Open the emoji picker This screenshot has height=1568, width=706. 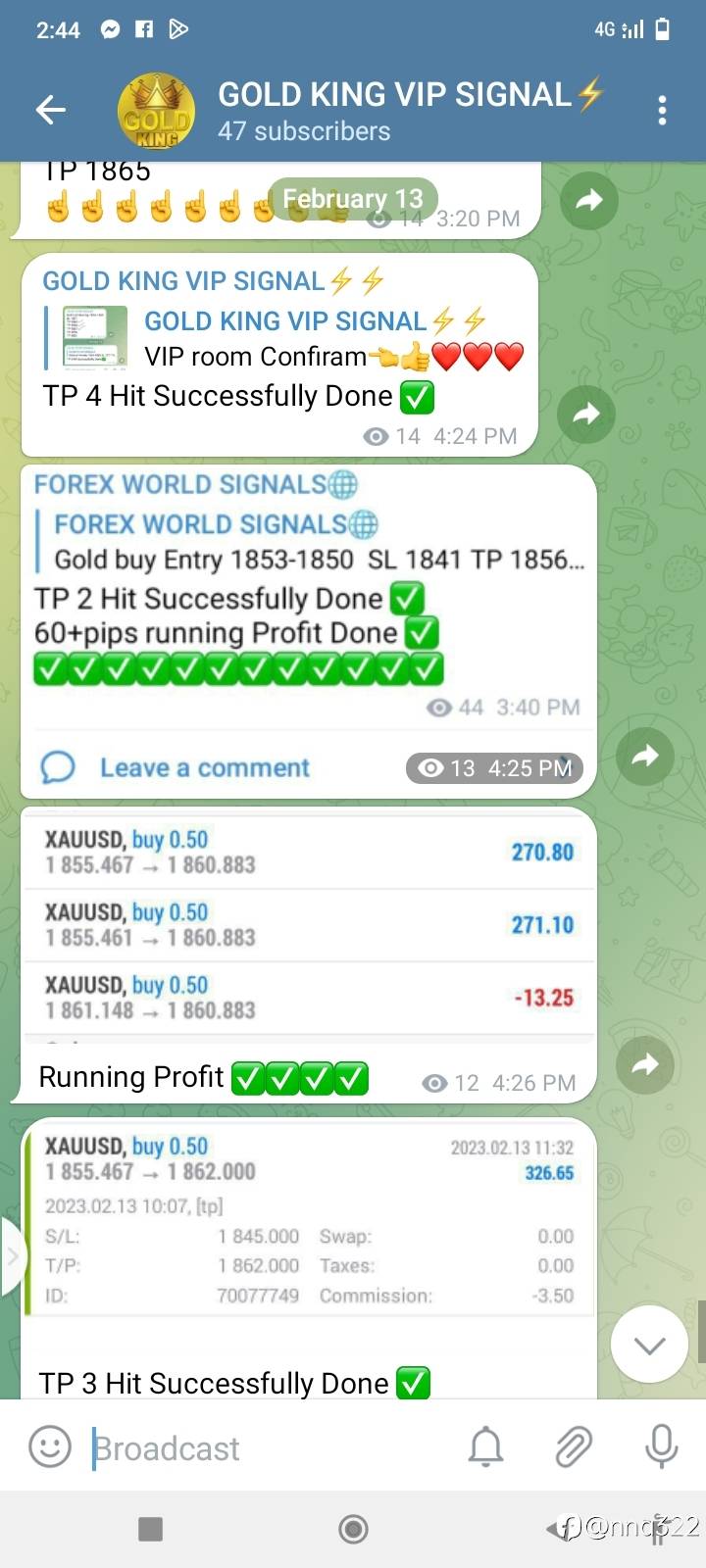point(50,1447)
